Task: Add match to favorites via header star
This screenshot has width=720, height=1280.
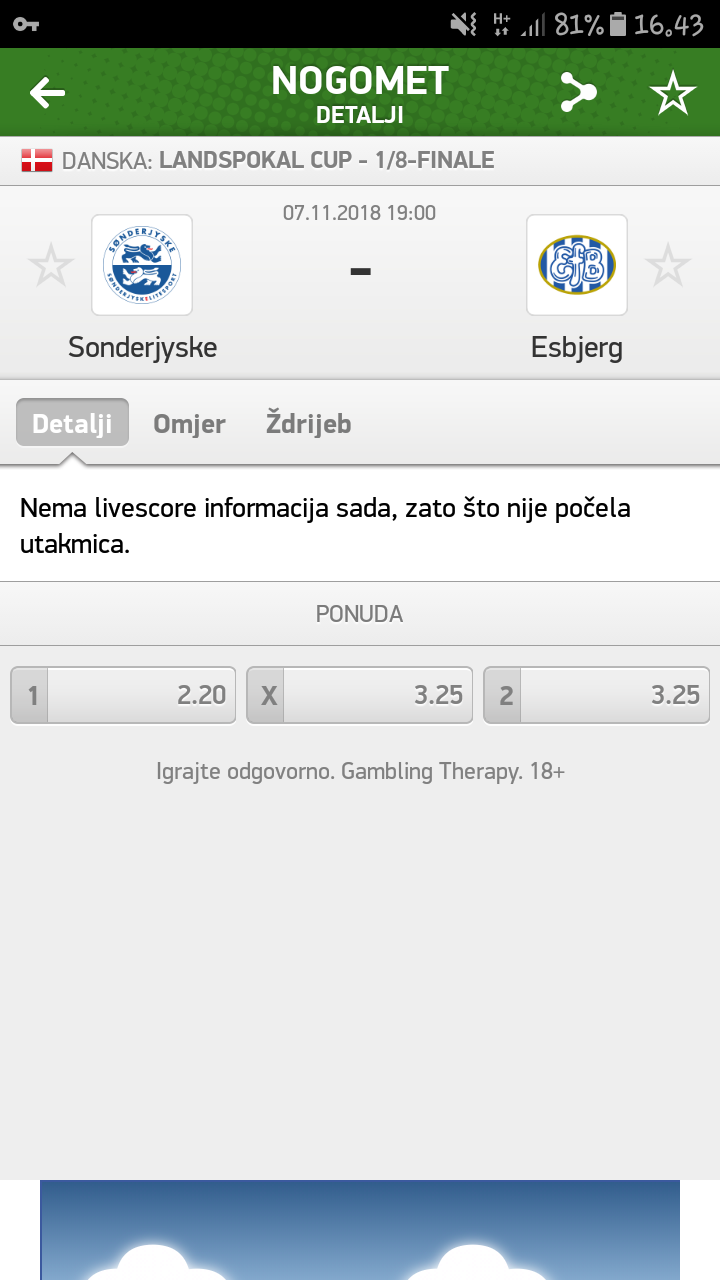Action: pos(672,94)
